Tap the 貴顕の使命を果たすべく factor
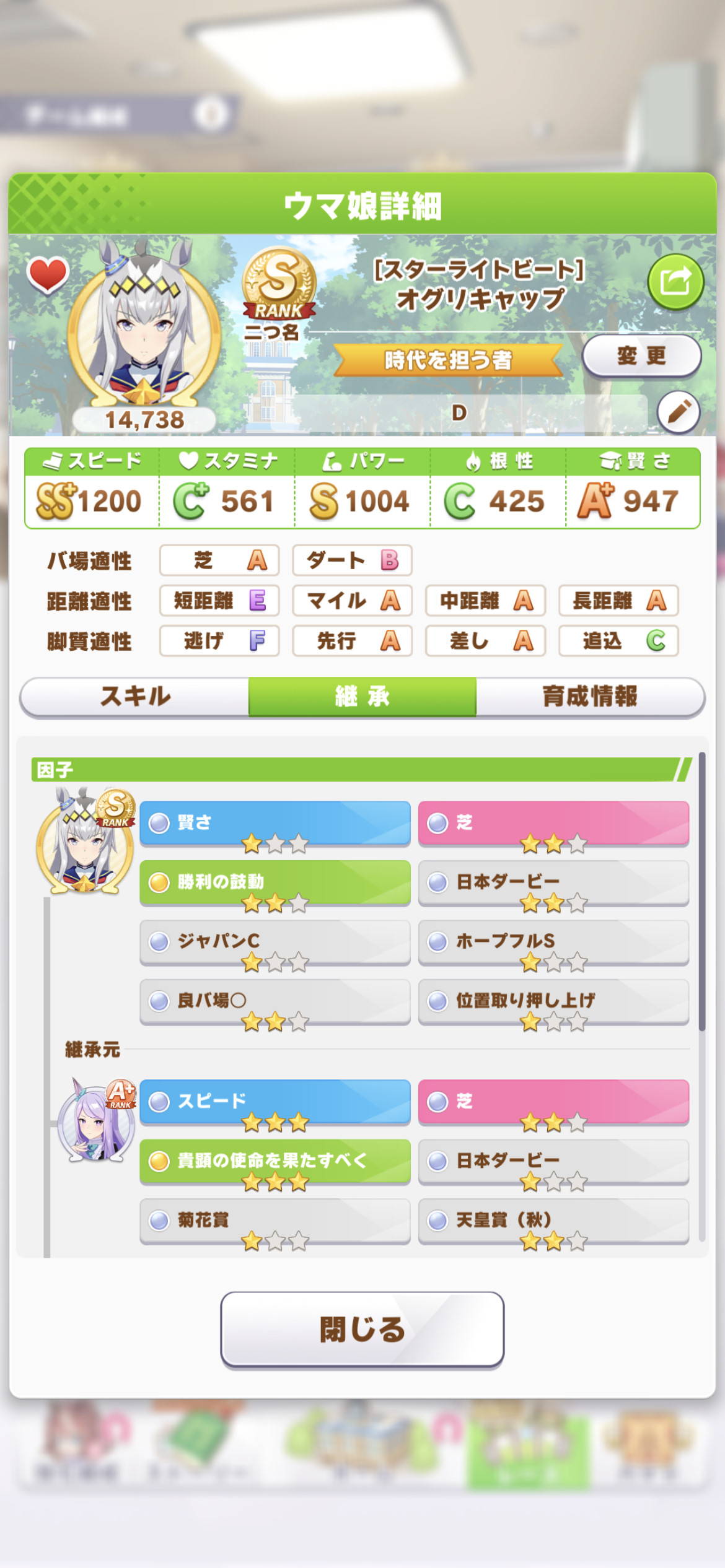Image resolution: width=725 pixels, height=1568 pixels. 275,1161
